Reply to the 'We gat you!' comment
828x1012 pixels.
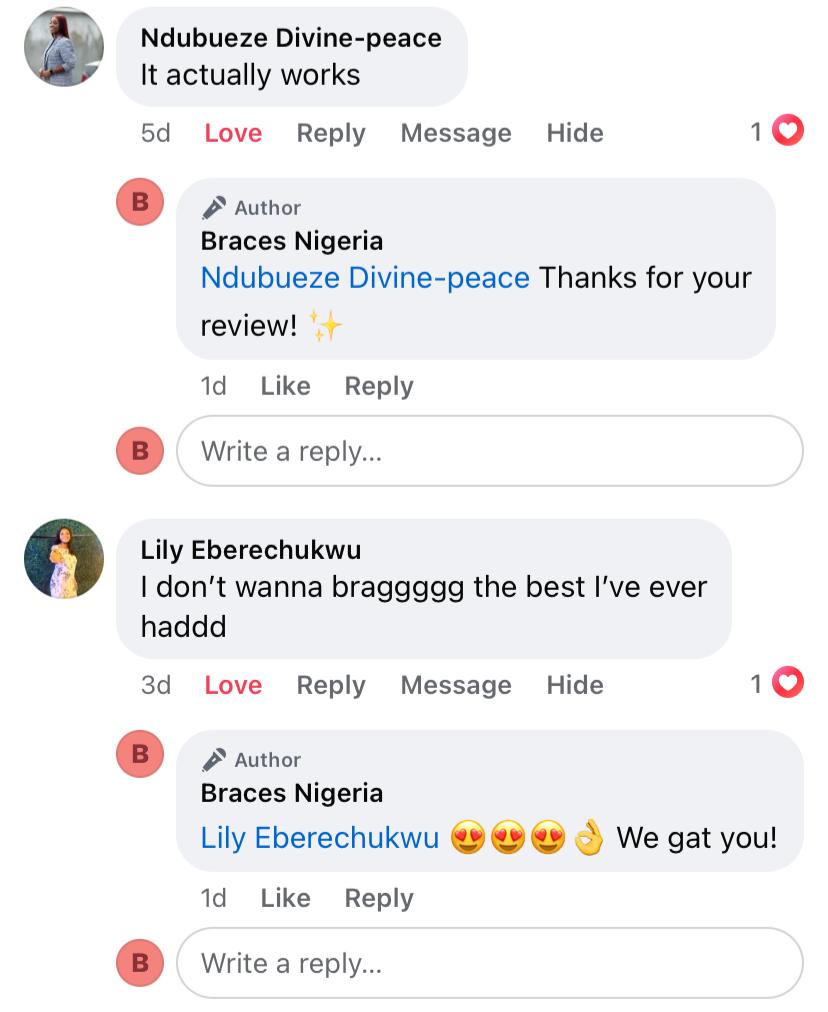pyautogui.click(x=378, y=898)
